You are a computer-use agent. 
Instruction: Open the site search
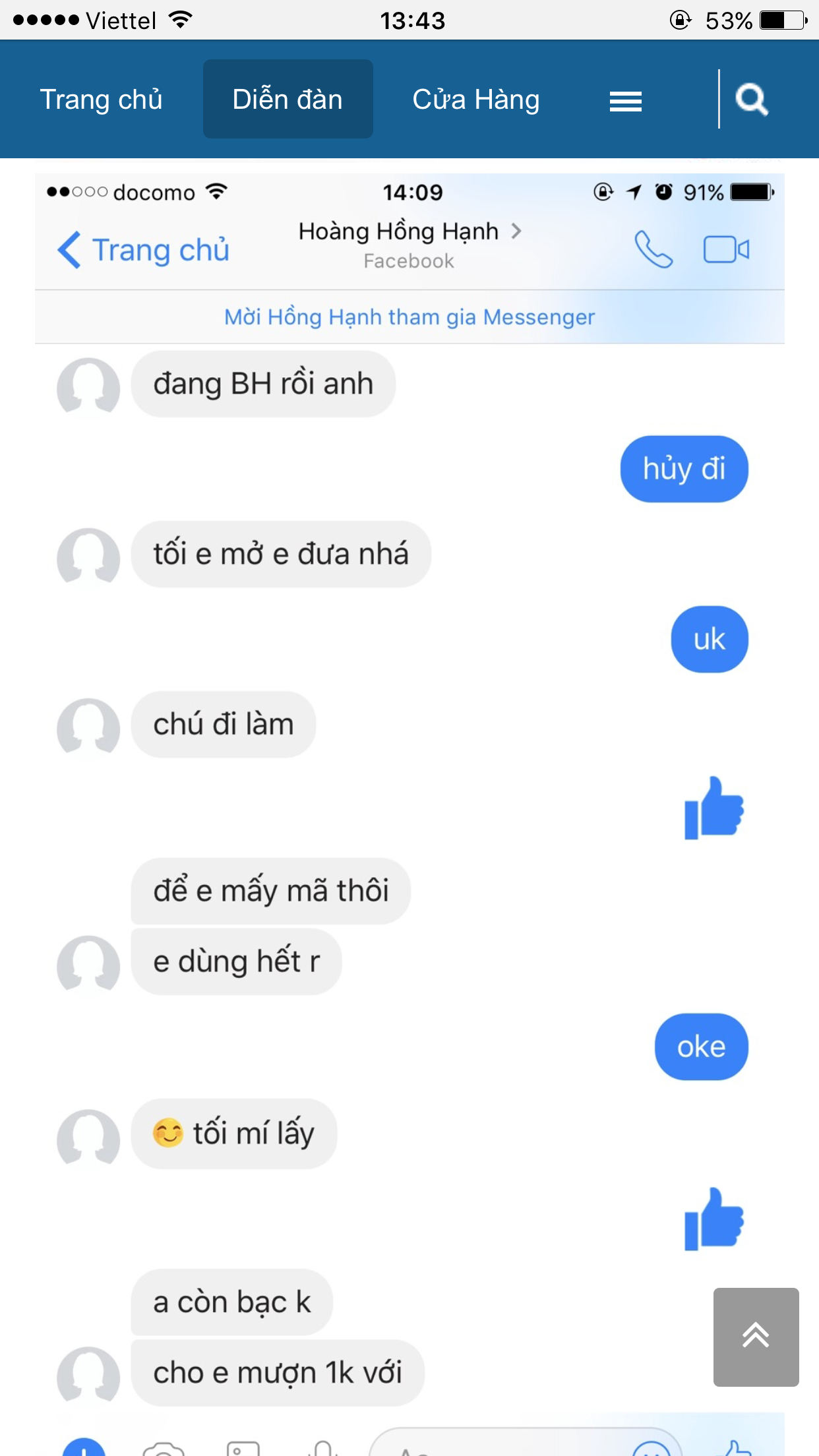[x=752, y=100]
